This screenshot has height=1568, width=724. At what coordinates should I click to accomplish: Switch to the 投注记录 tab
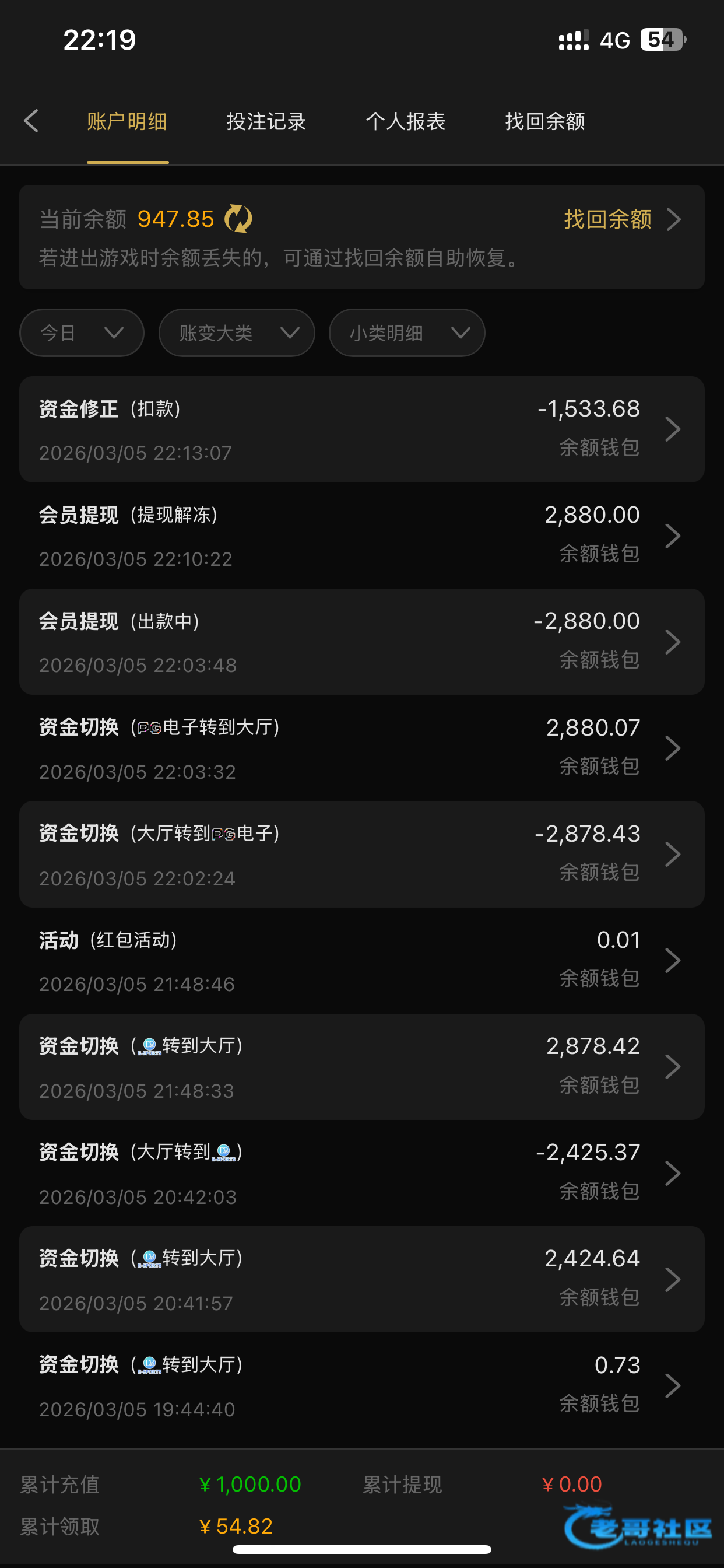(x=266, y=122)
